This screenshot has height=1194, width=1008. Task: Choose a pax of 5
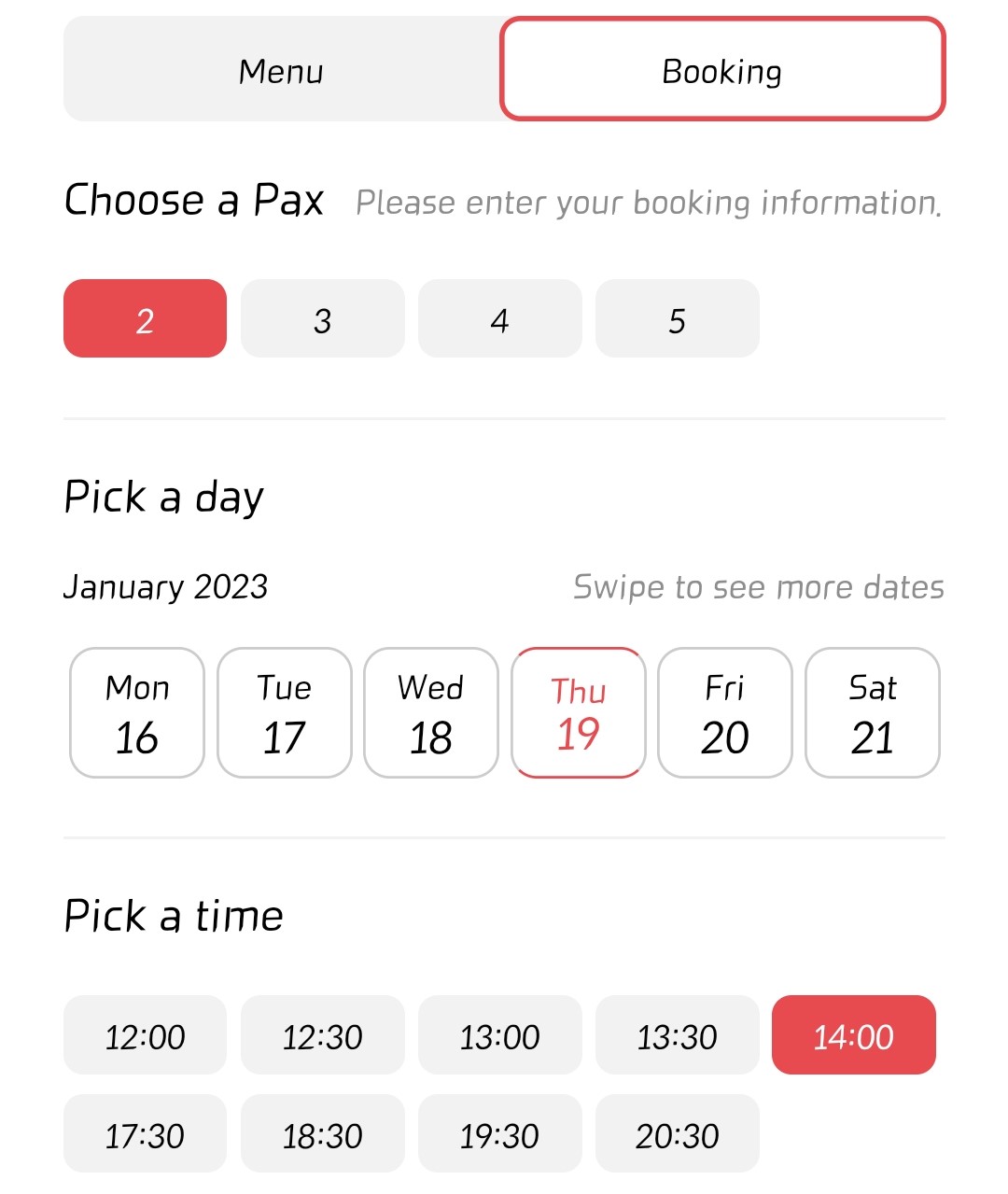coord(678,318)
